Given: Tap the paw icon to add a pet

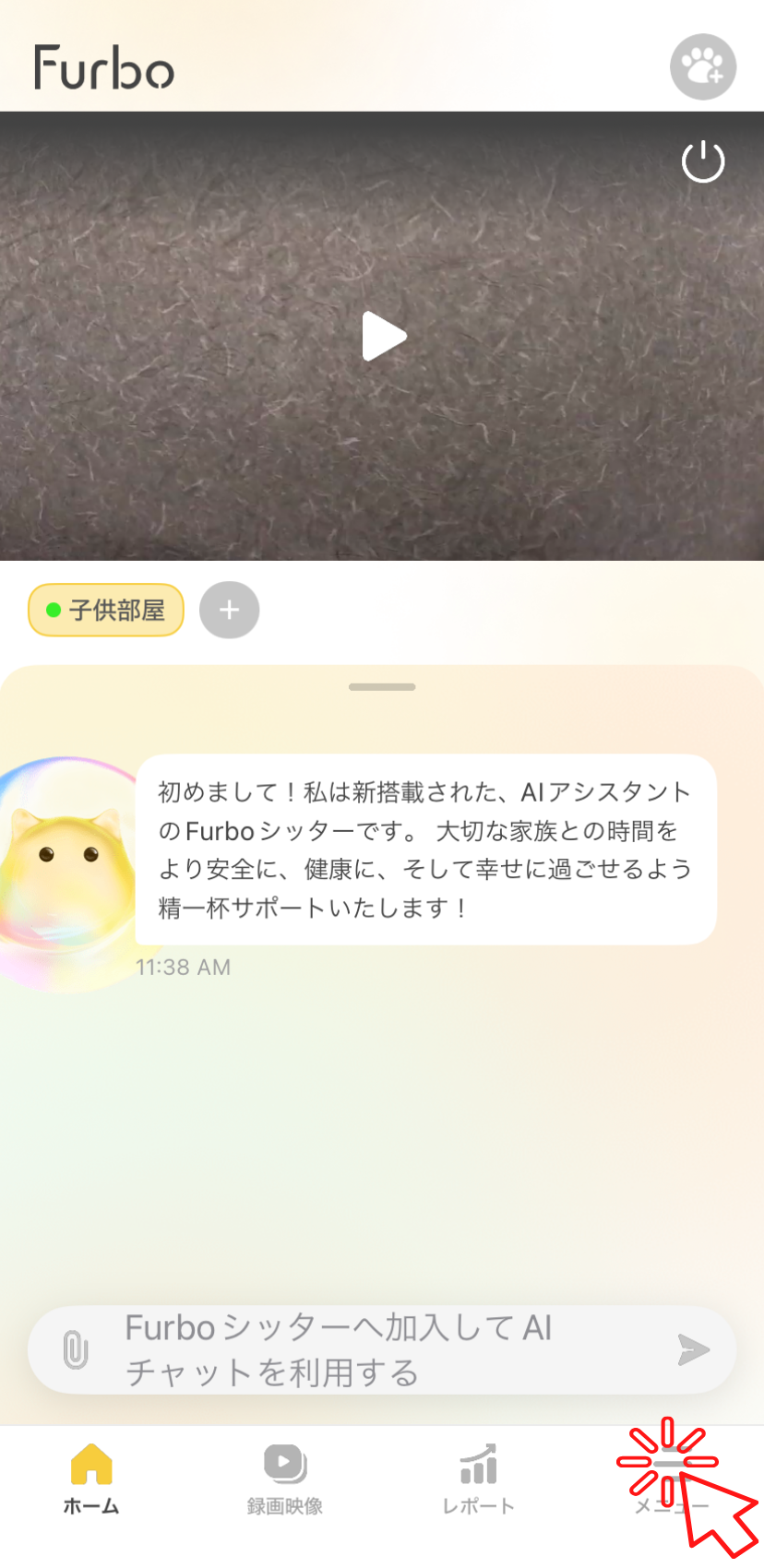Looking at the screenshot, I should [702, 67].
